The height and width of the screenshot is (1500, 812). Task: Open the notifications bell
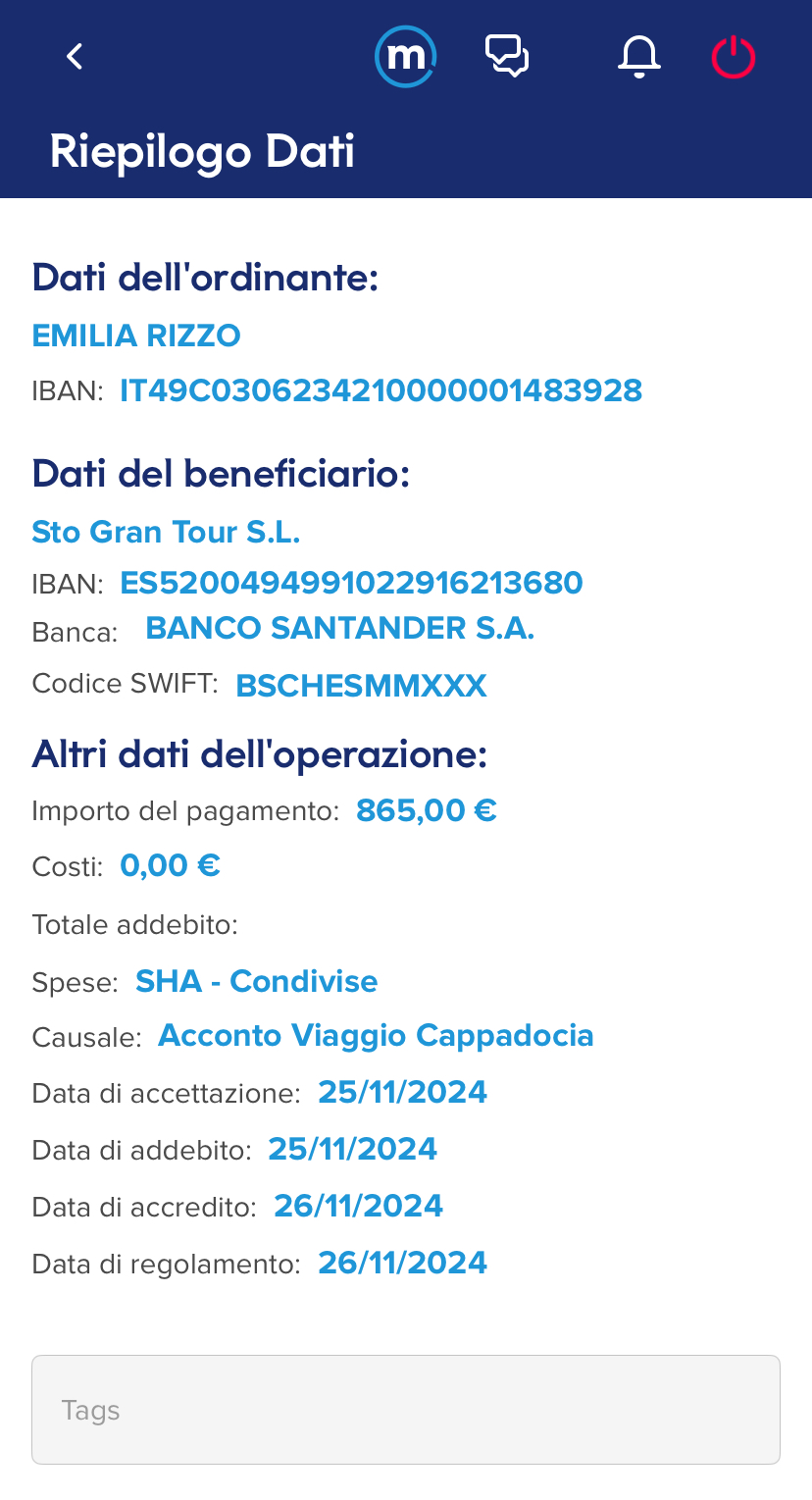[638, 57]
